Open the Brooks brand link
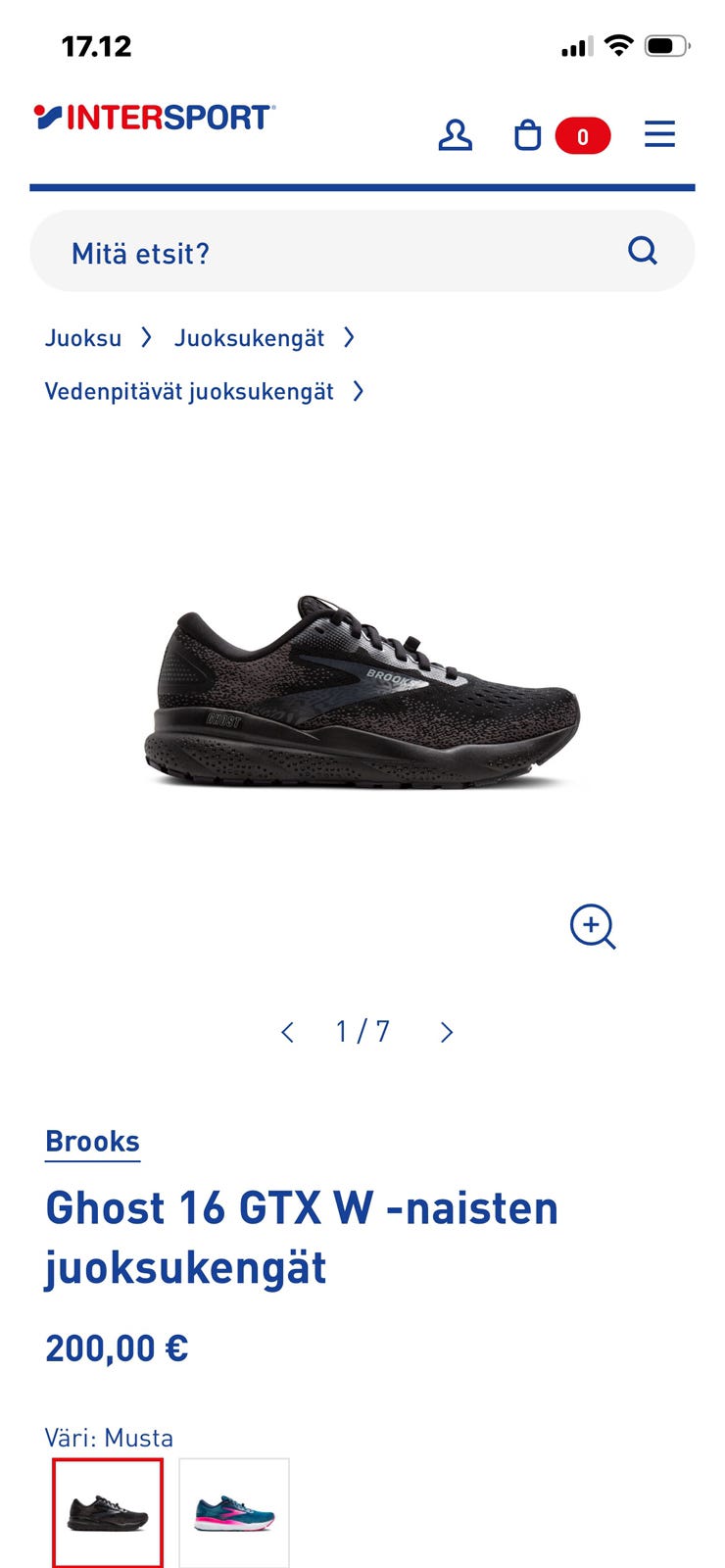The image size is (725, 1568). click(92, 1142)
